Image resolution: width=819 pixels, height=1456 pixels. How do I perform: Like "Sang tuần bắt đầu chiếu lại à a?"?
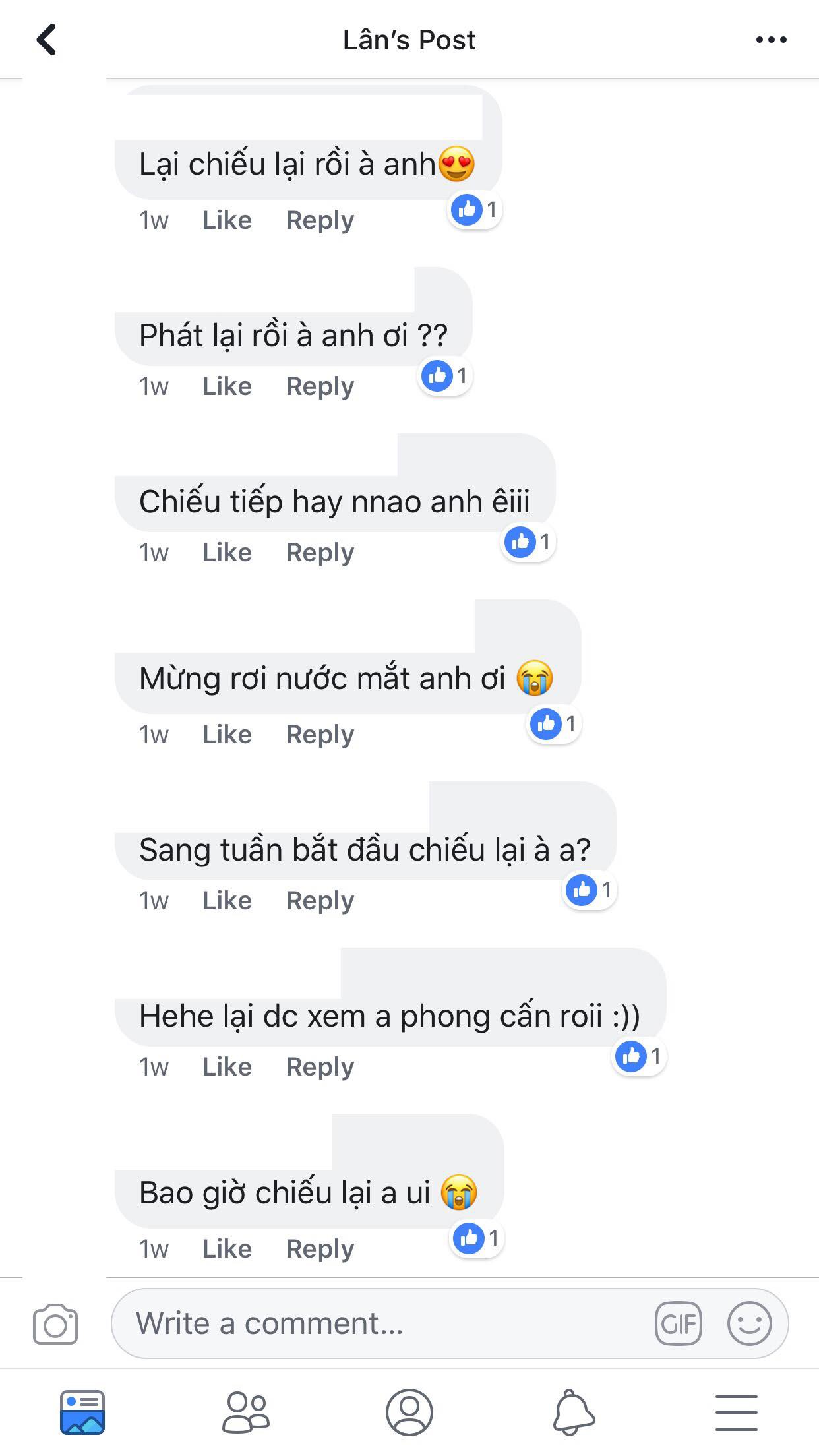(x=227, y=901)
